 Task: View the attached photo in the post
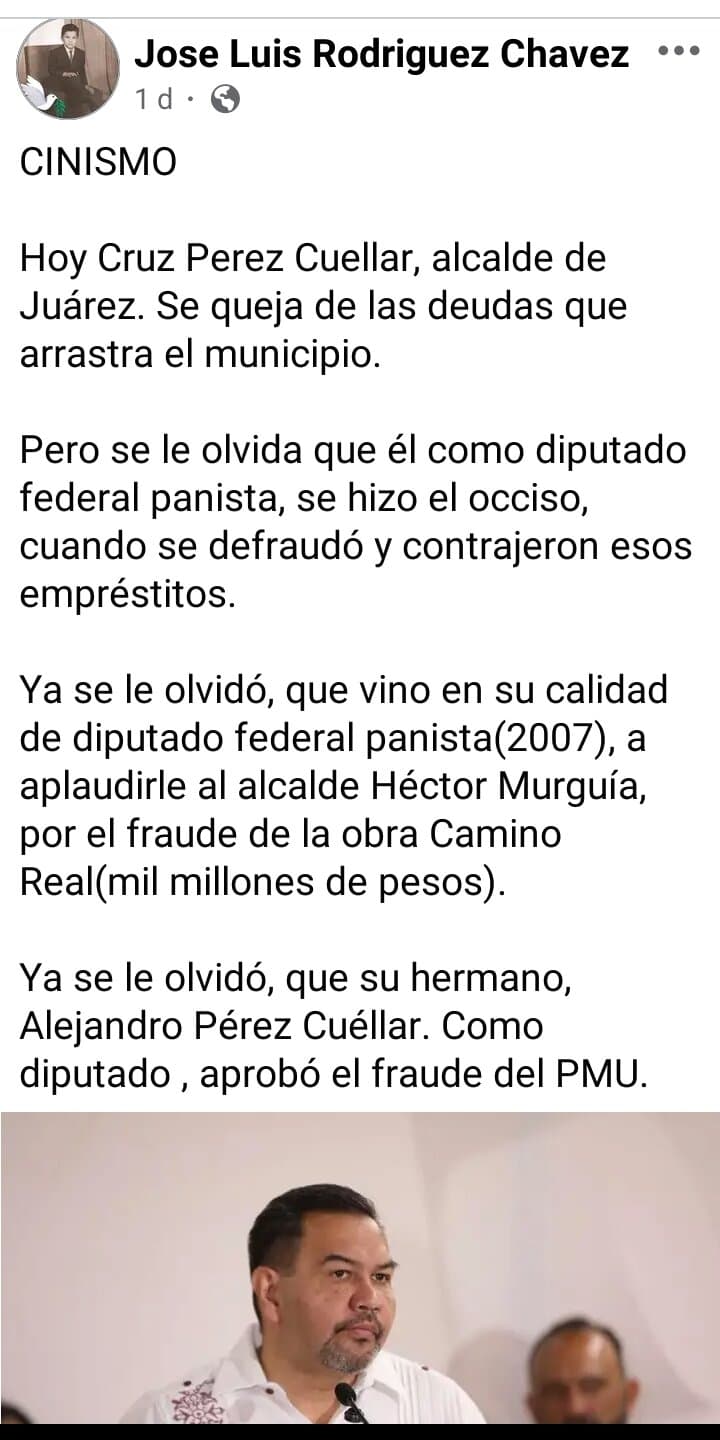(x=360, y=1267)
